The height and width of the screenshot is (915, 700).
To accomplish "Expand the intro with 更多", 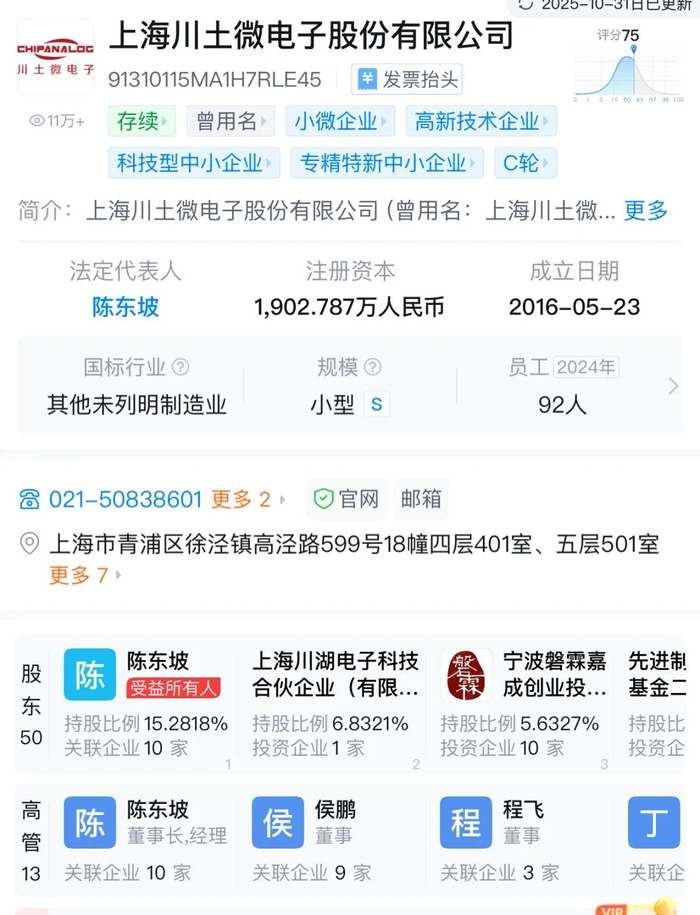I will tap(646, 210).
